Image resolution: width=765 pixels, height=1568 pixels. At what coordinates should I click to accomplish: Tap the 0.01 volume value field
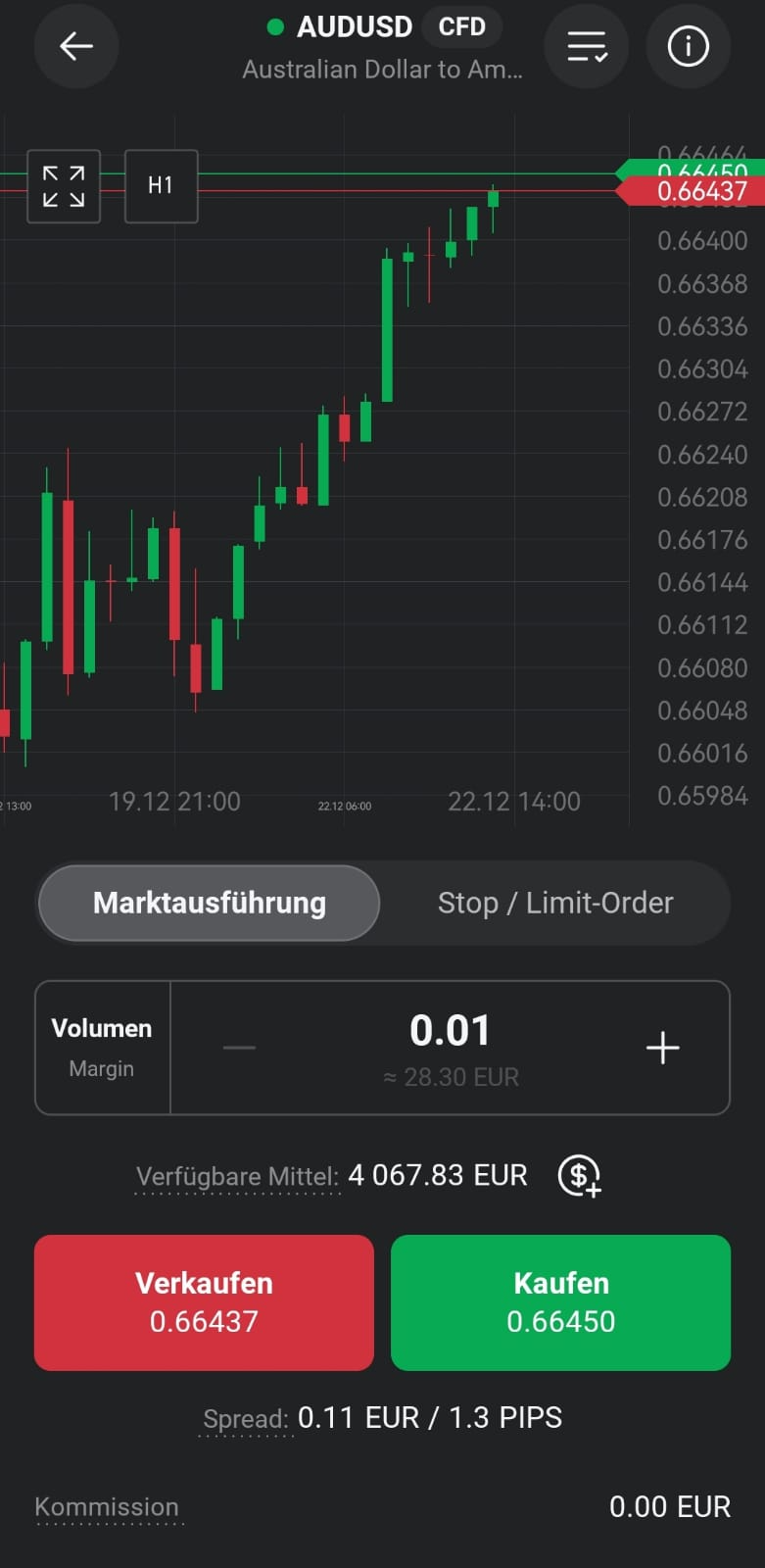click(x=451, y=1030)
